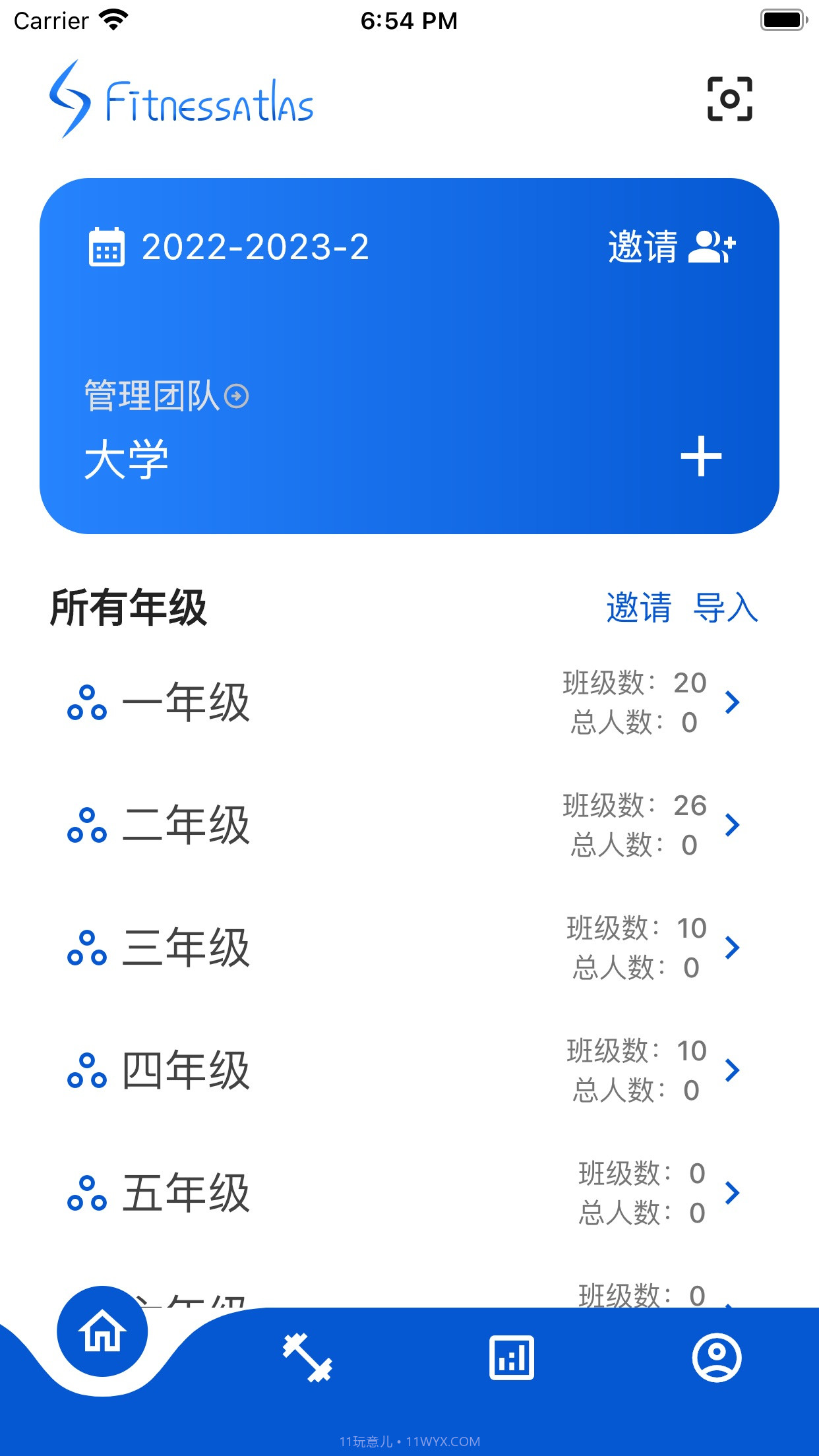Expand 五年级 grade details

[x=733, y=1192]
